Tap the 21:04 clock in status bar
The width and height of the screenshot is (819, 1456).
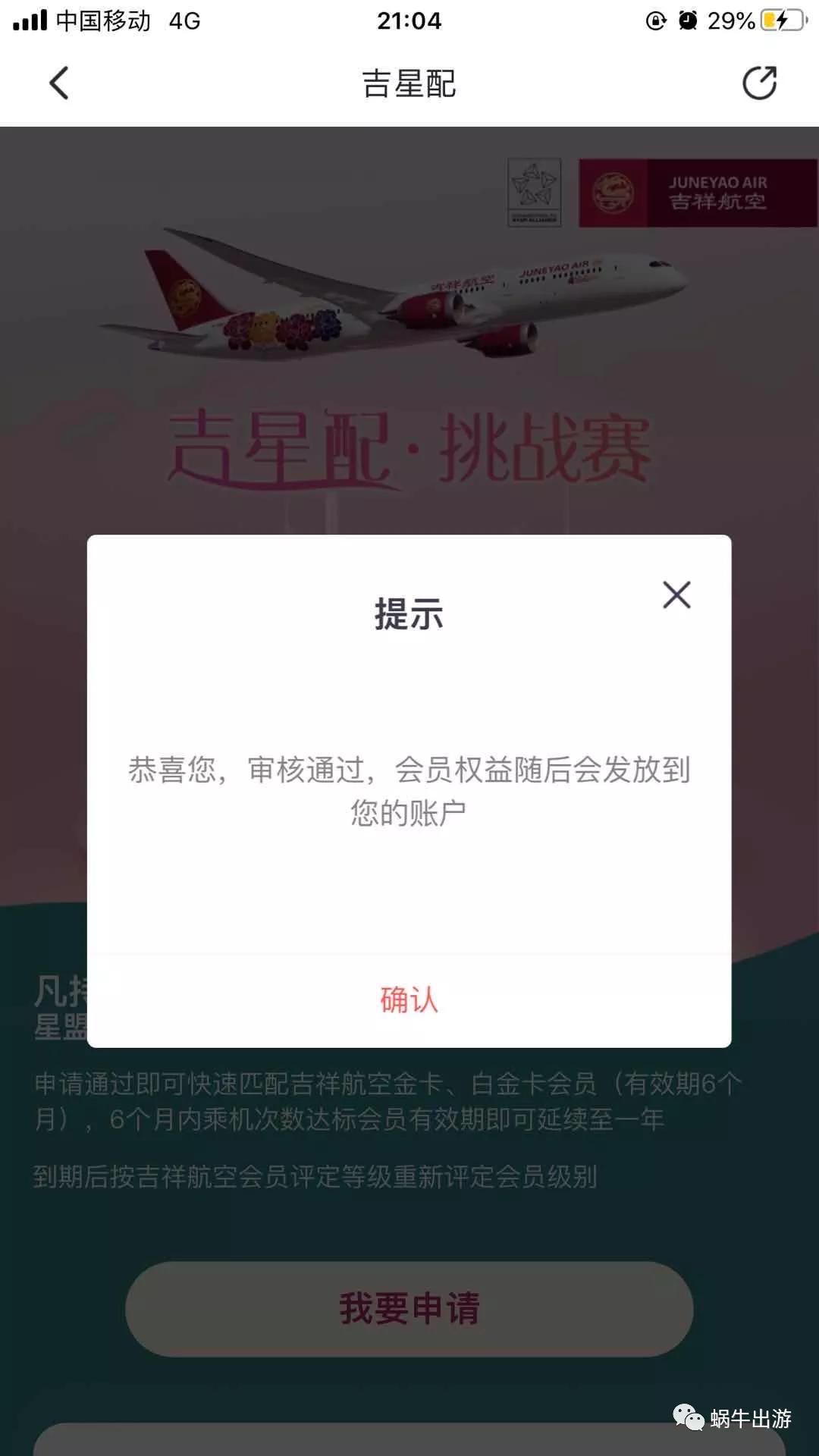[x=409, y=20]
